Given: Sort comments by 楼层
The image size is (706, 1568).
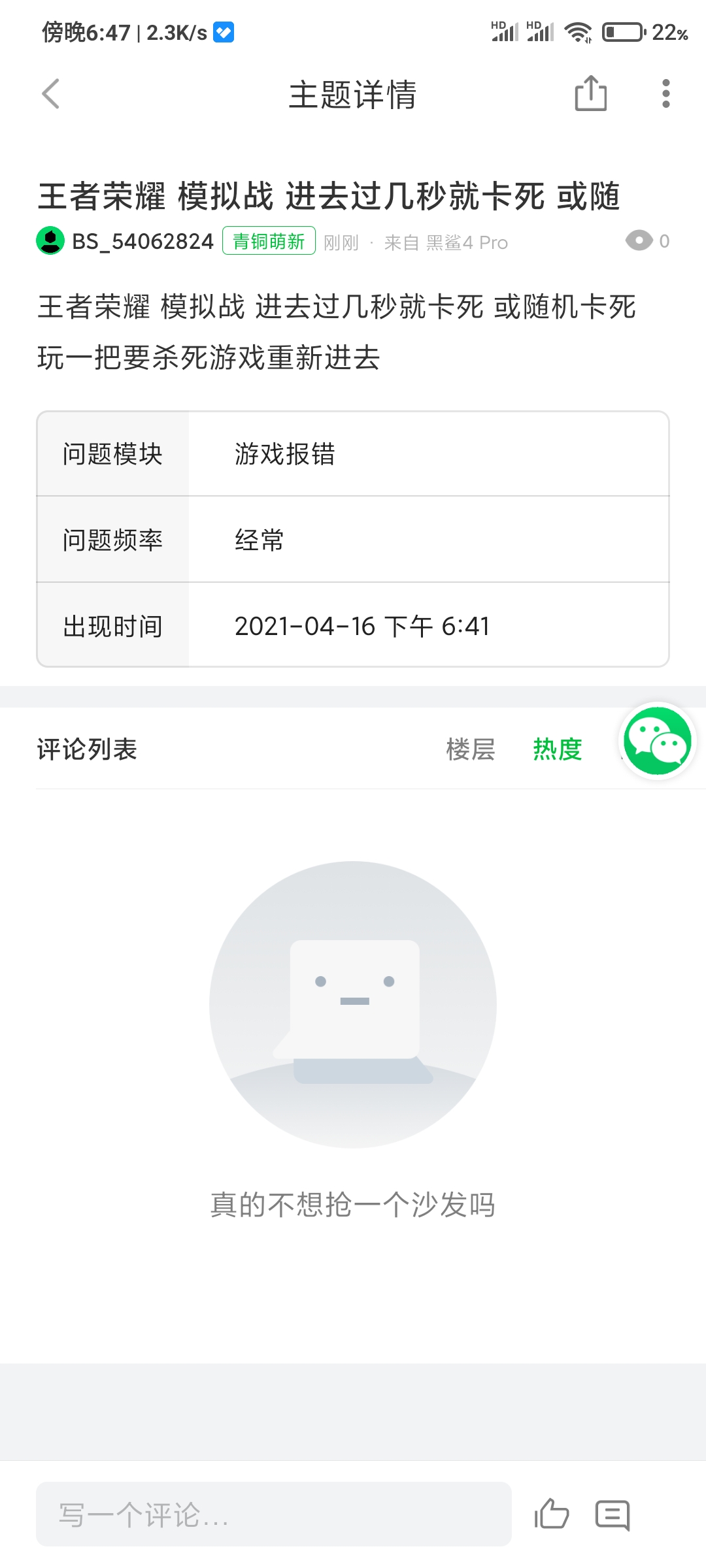Looking at the screenshot, I should click(x=471, y=749).
